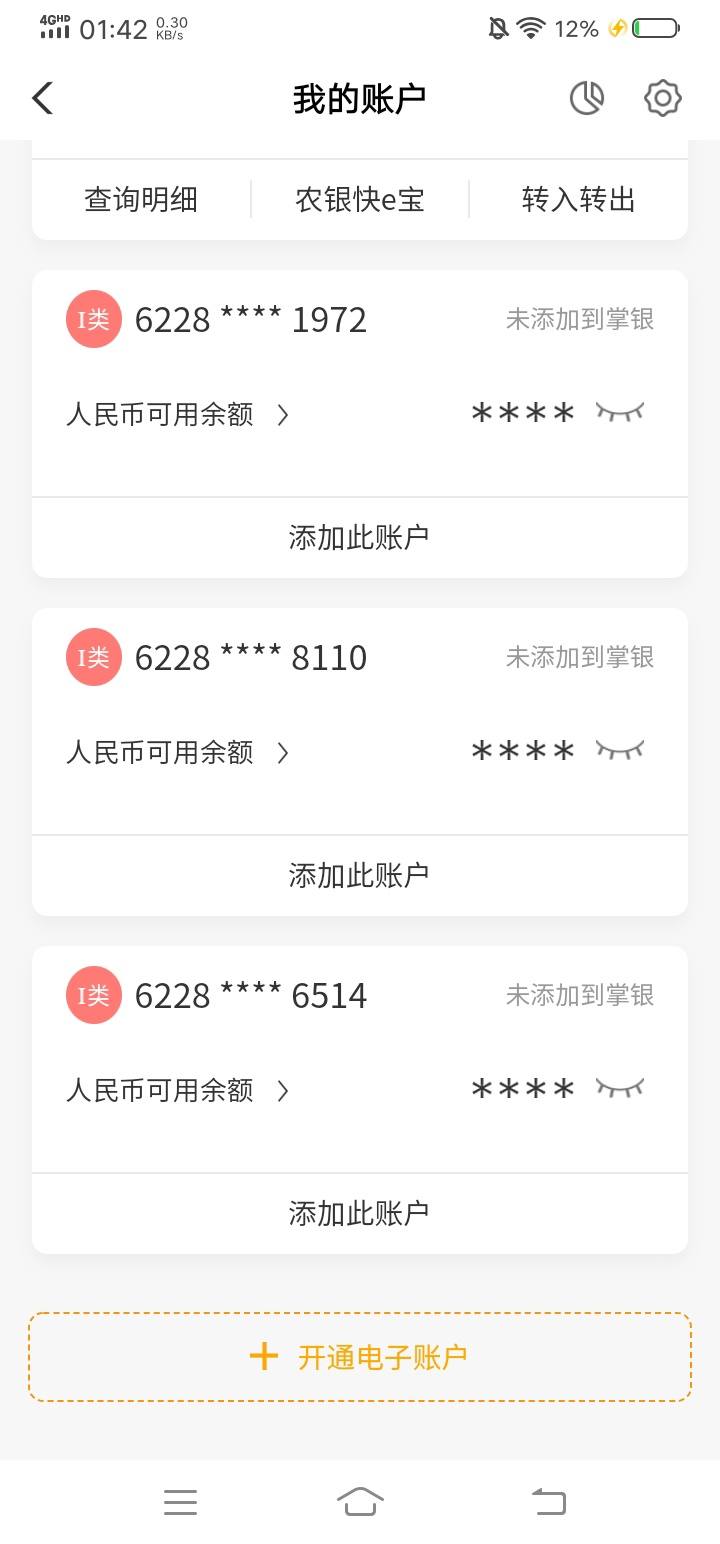Show hidden balance for card ending 8110

pos(620,750)
